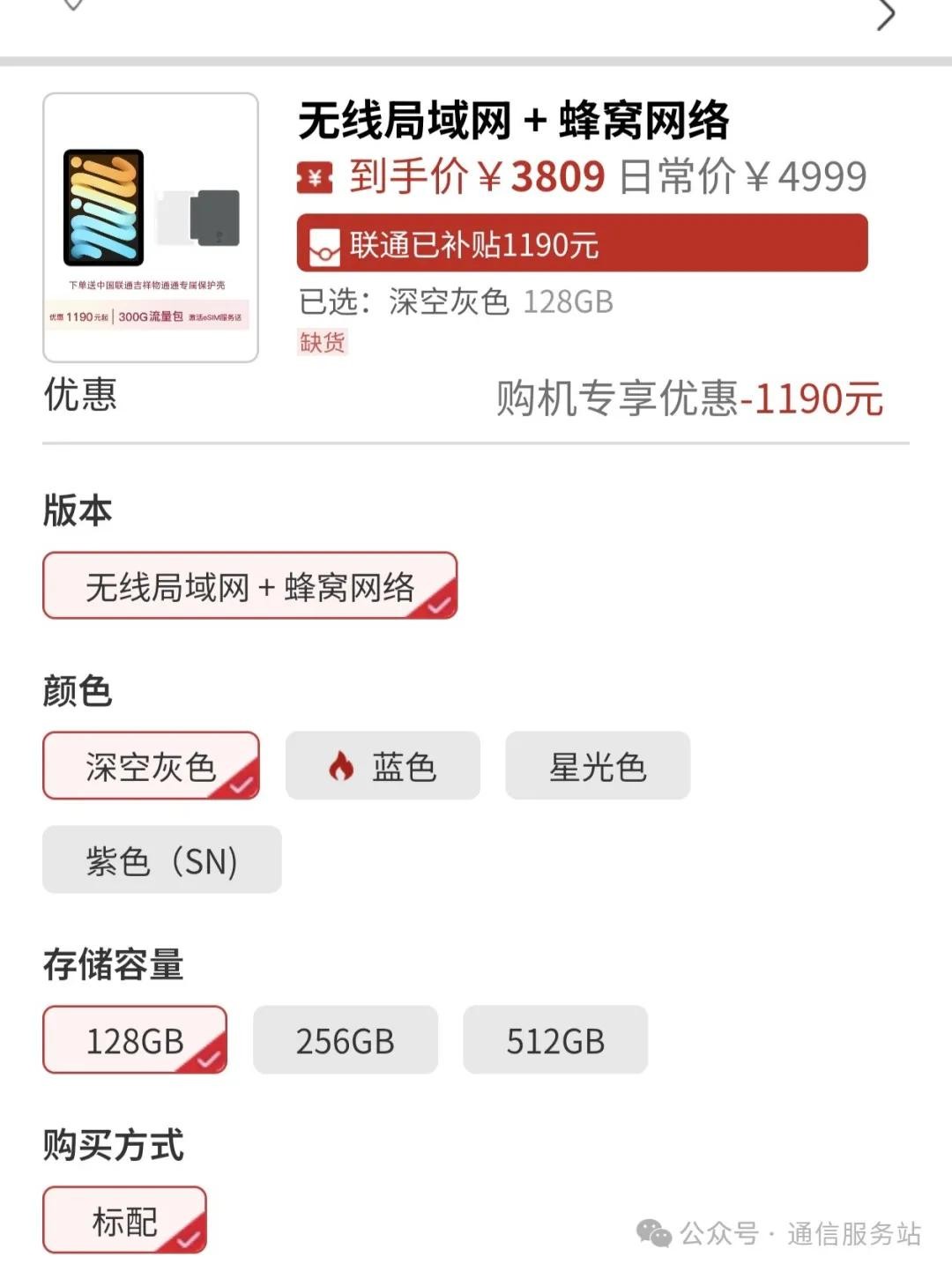Choose 128GB storage capacity
952x1272 pixels.
[x=135, y=1040]
